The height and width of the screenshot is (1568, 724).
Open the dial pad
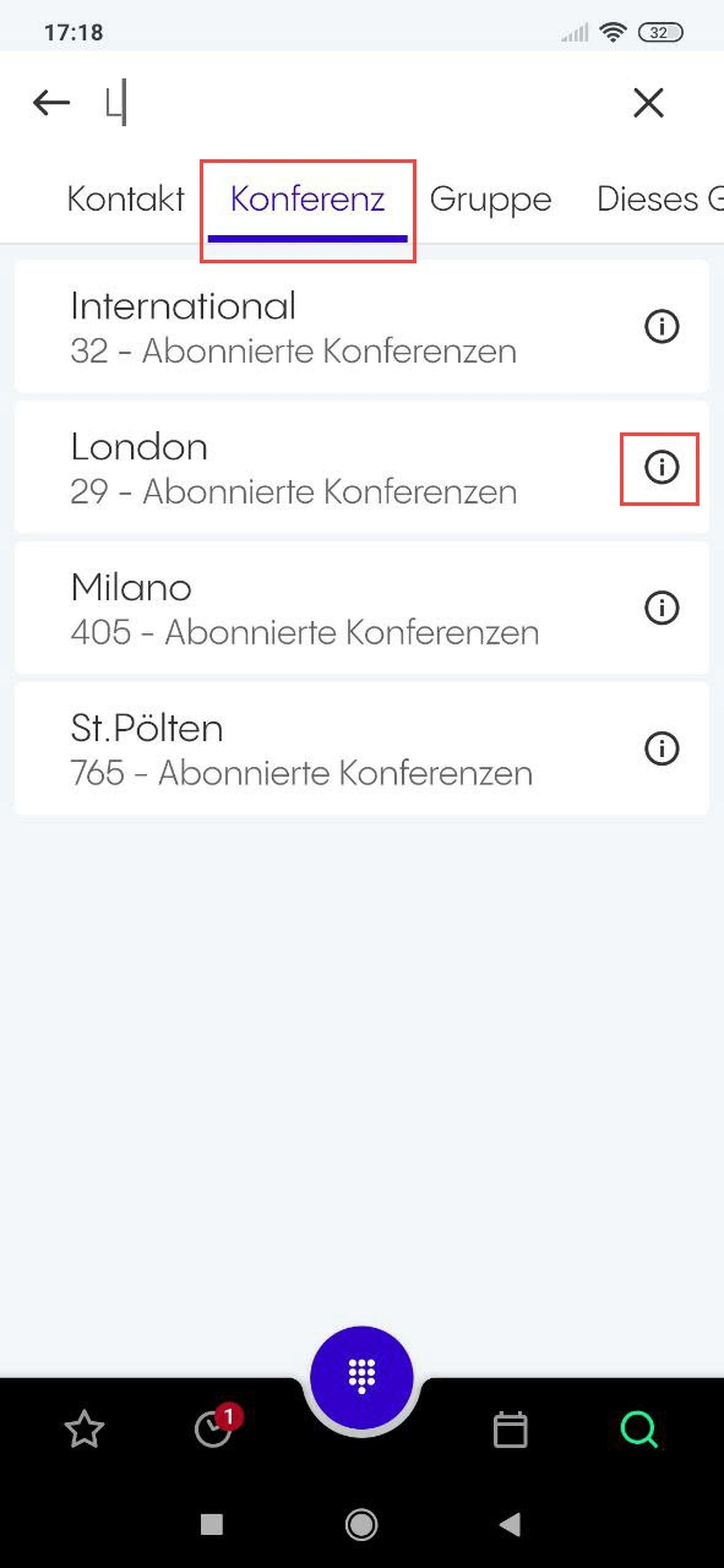(362, 1377)
